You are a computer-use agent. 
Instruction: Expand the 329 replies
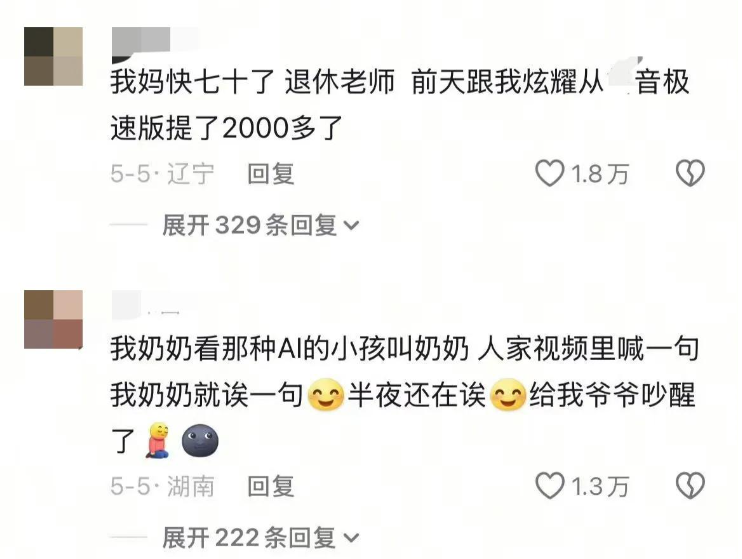coord(260,225)
